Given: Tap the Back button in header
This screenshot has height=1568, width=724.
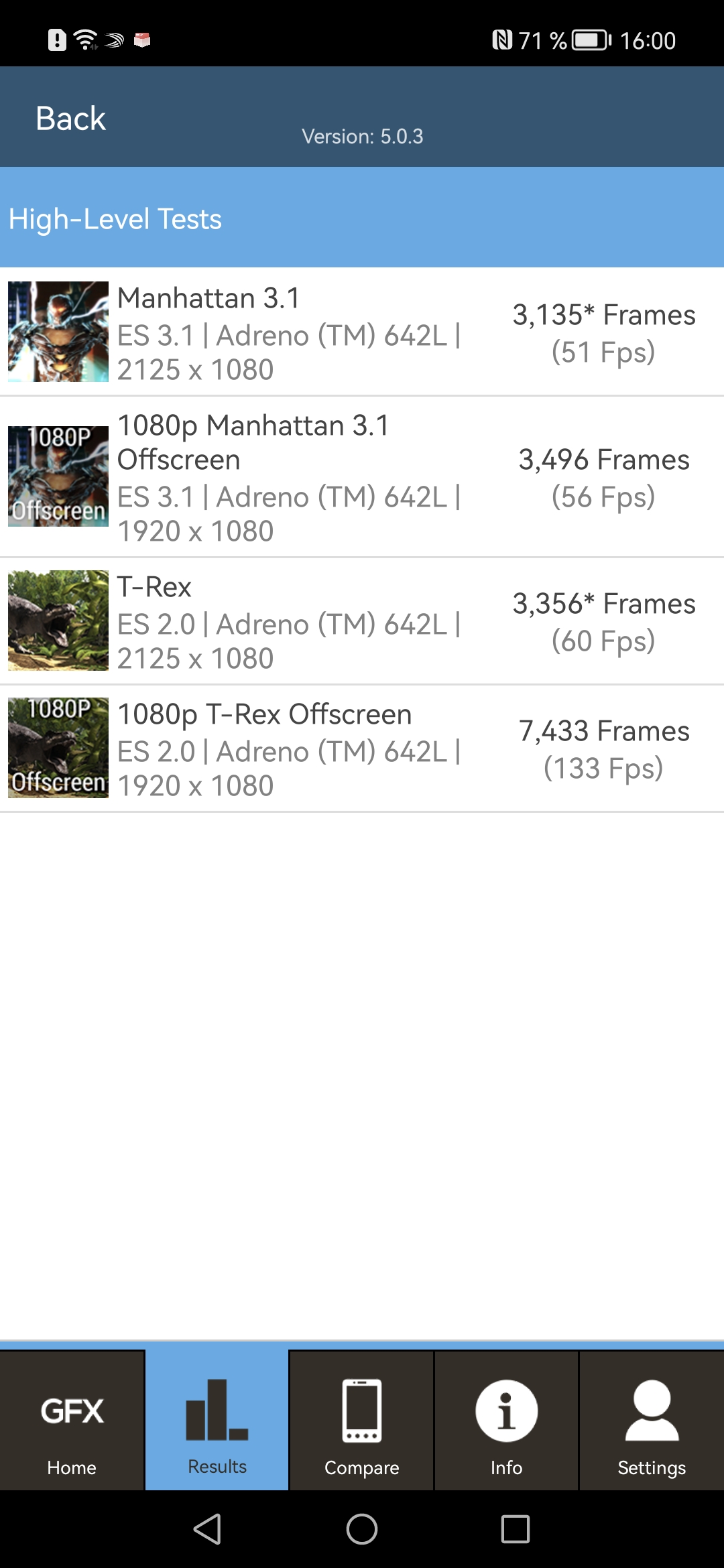Looking at the screenshot, I should tap(70, 119).
